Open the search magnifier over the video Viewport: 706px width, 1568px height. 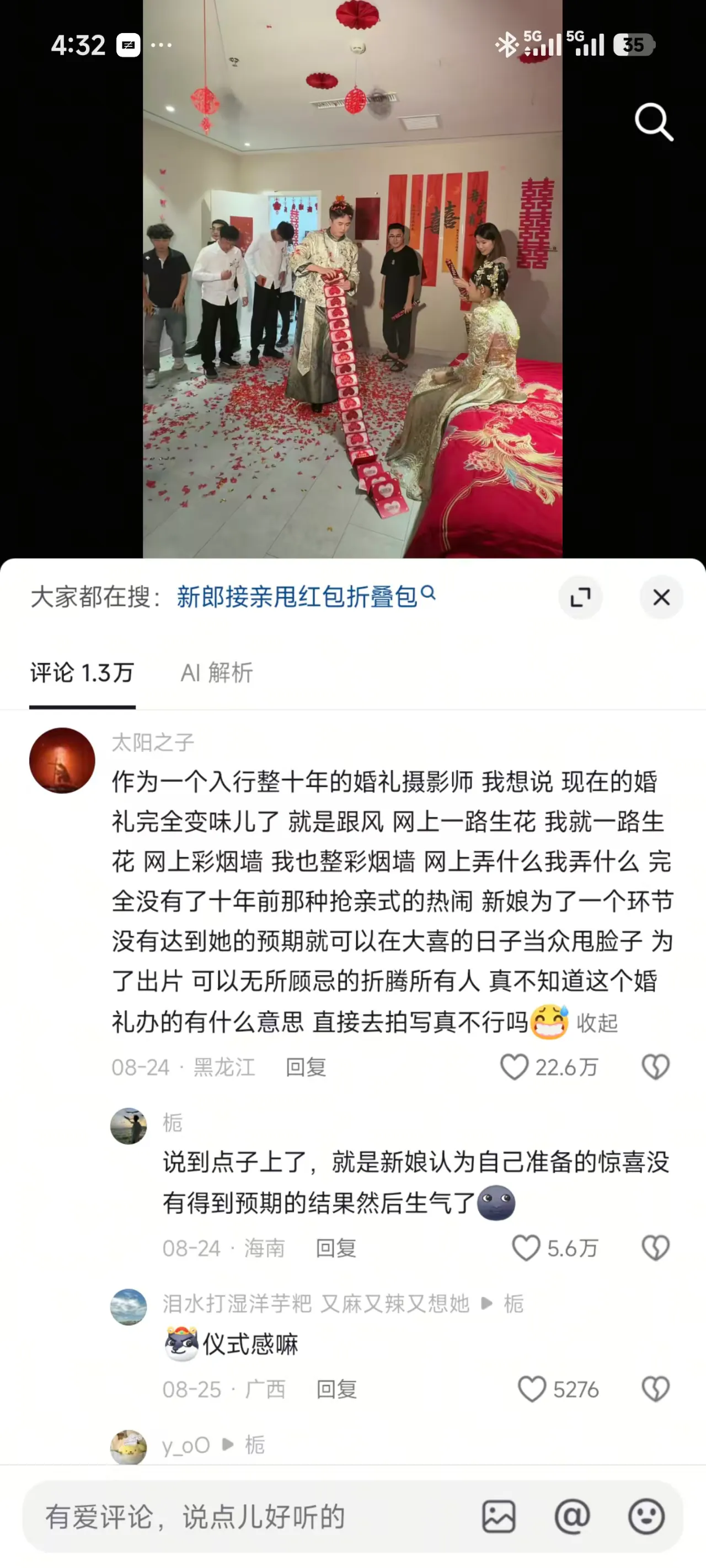pos(654,122)
